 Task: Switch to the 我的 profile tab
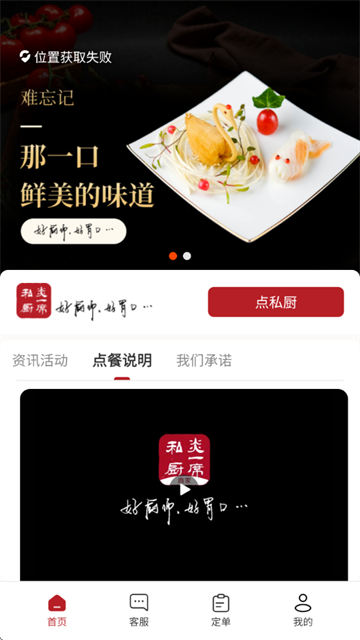click(x=303, y=611)
